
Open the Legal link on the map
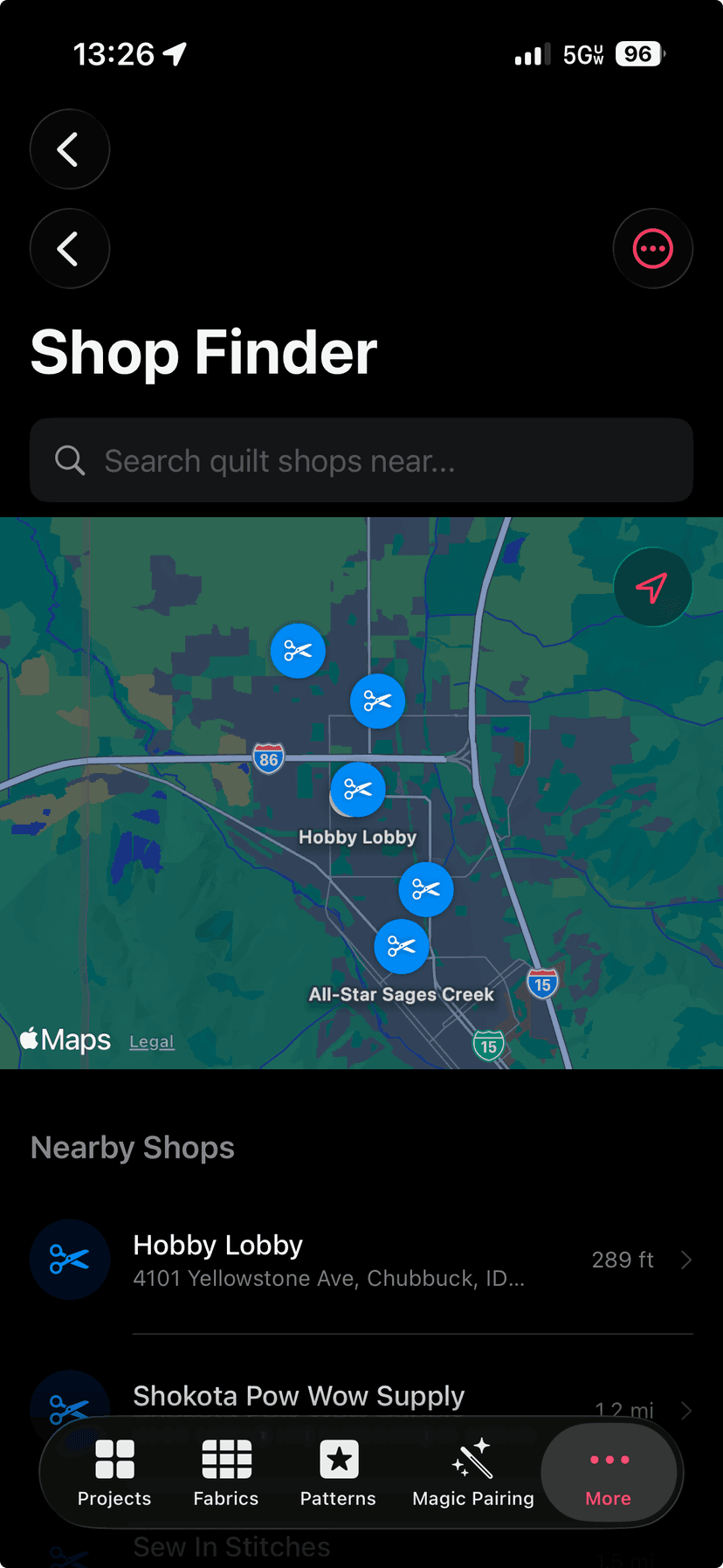click(151, 1041)
